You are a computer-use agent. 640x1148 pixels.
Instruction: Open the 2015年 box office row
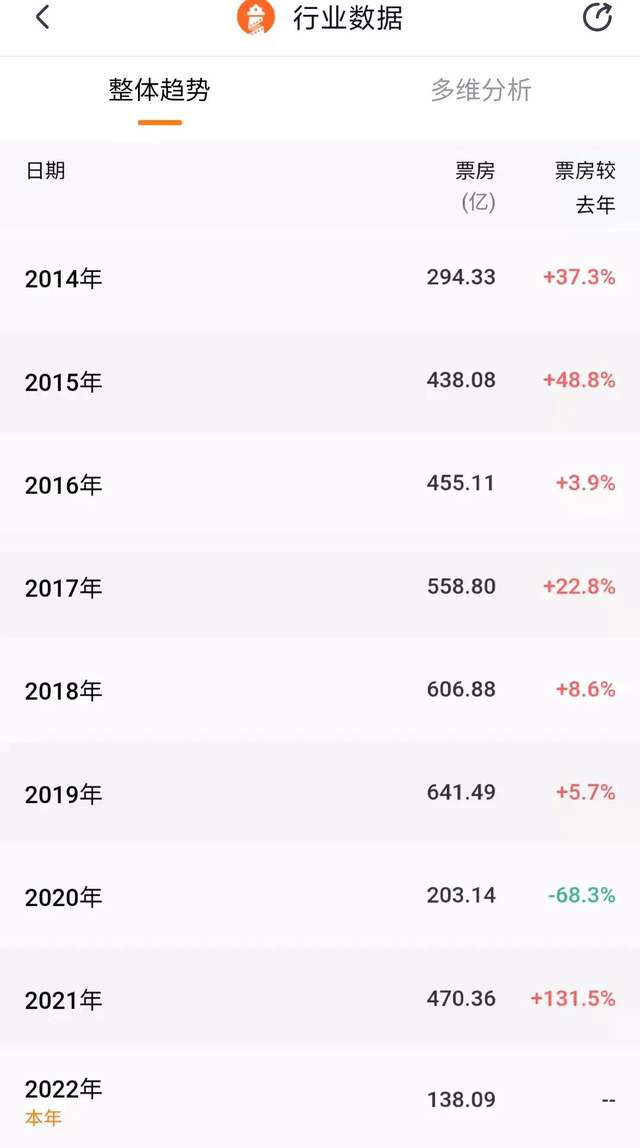(x=320, y=381)
